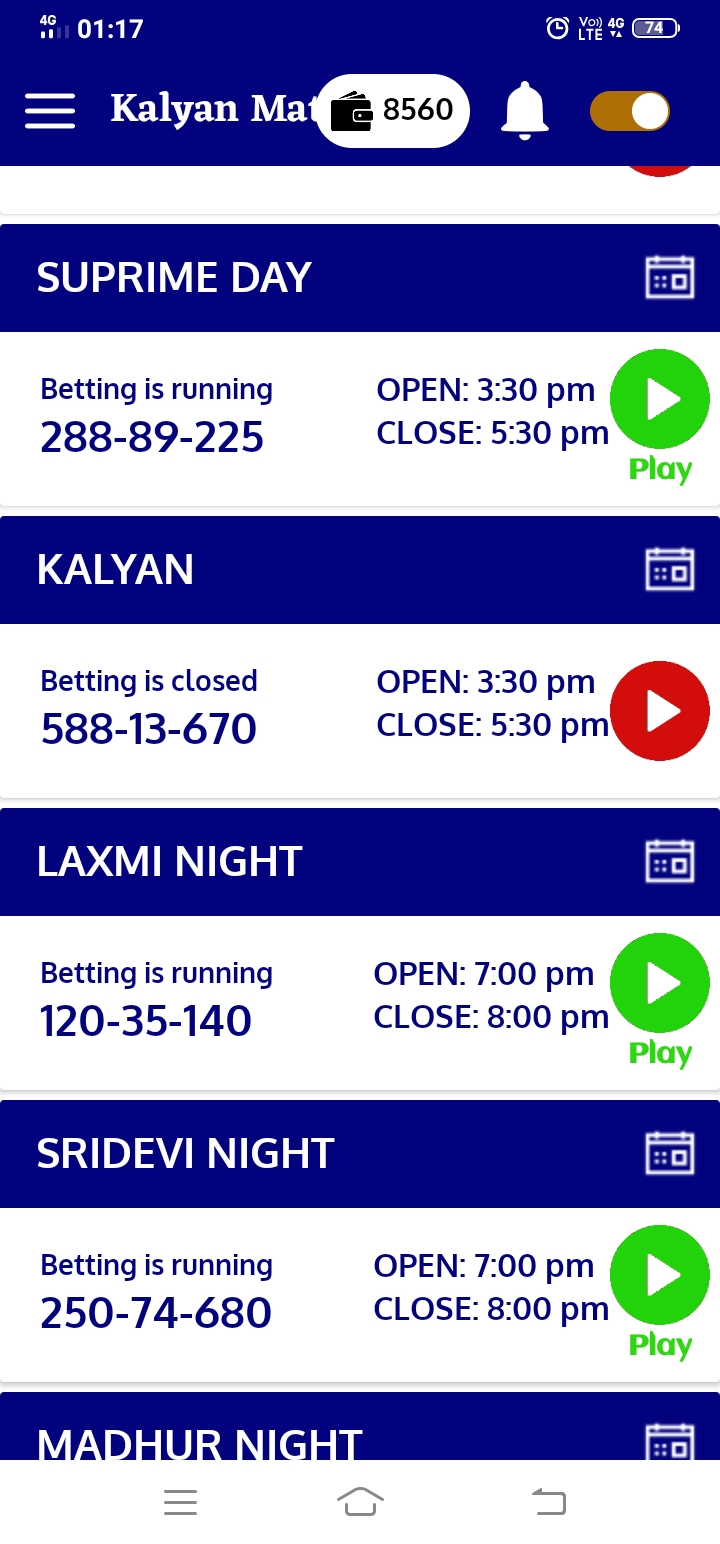Screen dimensions: 720x1544
Task: Open the notifications bell
Action: pos(525,111)
